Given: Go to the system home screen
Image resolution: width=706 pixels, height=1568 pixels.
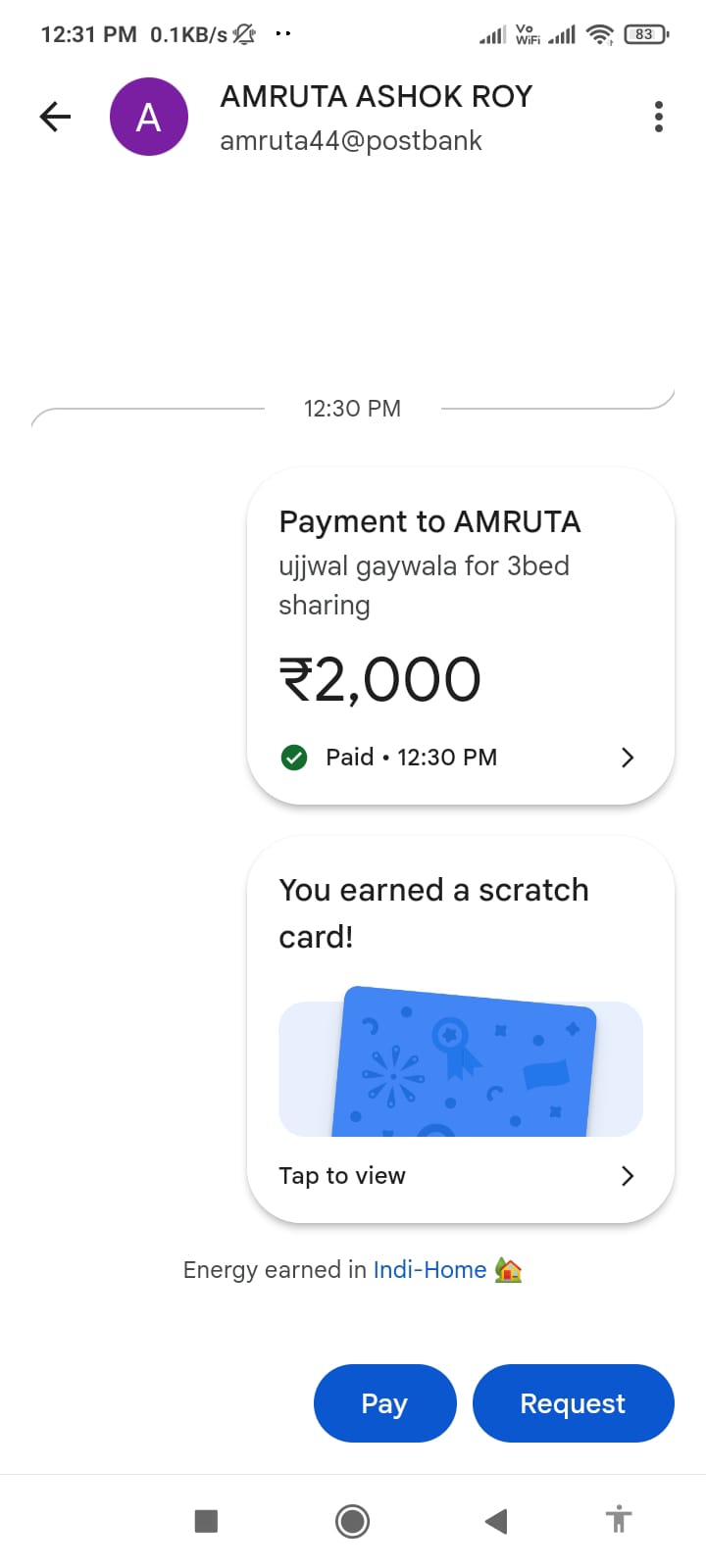Looking at the screenshot, I should point(352,1521).
